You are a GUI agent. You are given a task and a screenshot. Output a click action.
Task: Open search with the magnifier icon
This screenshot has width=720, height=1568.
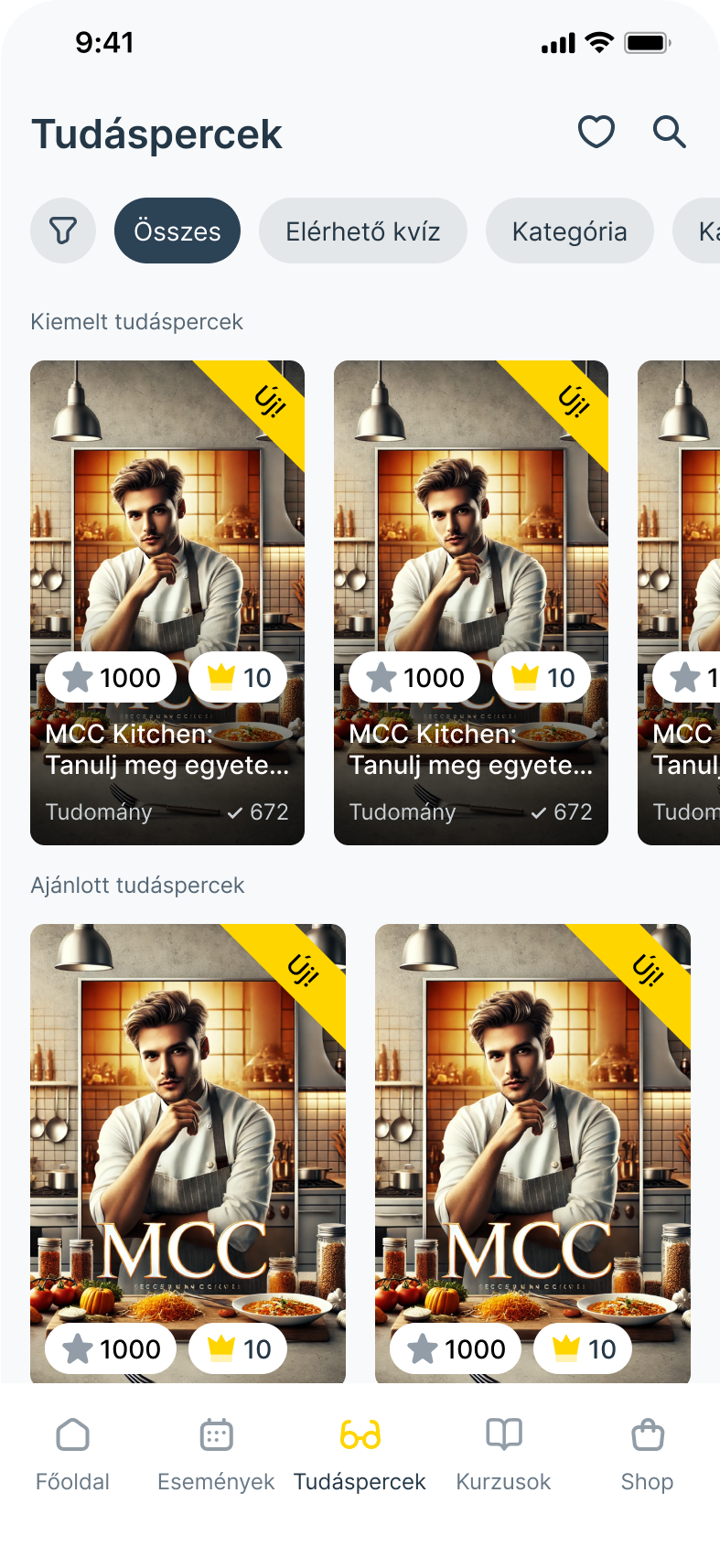[x=669, y=132]
